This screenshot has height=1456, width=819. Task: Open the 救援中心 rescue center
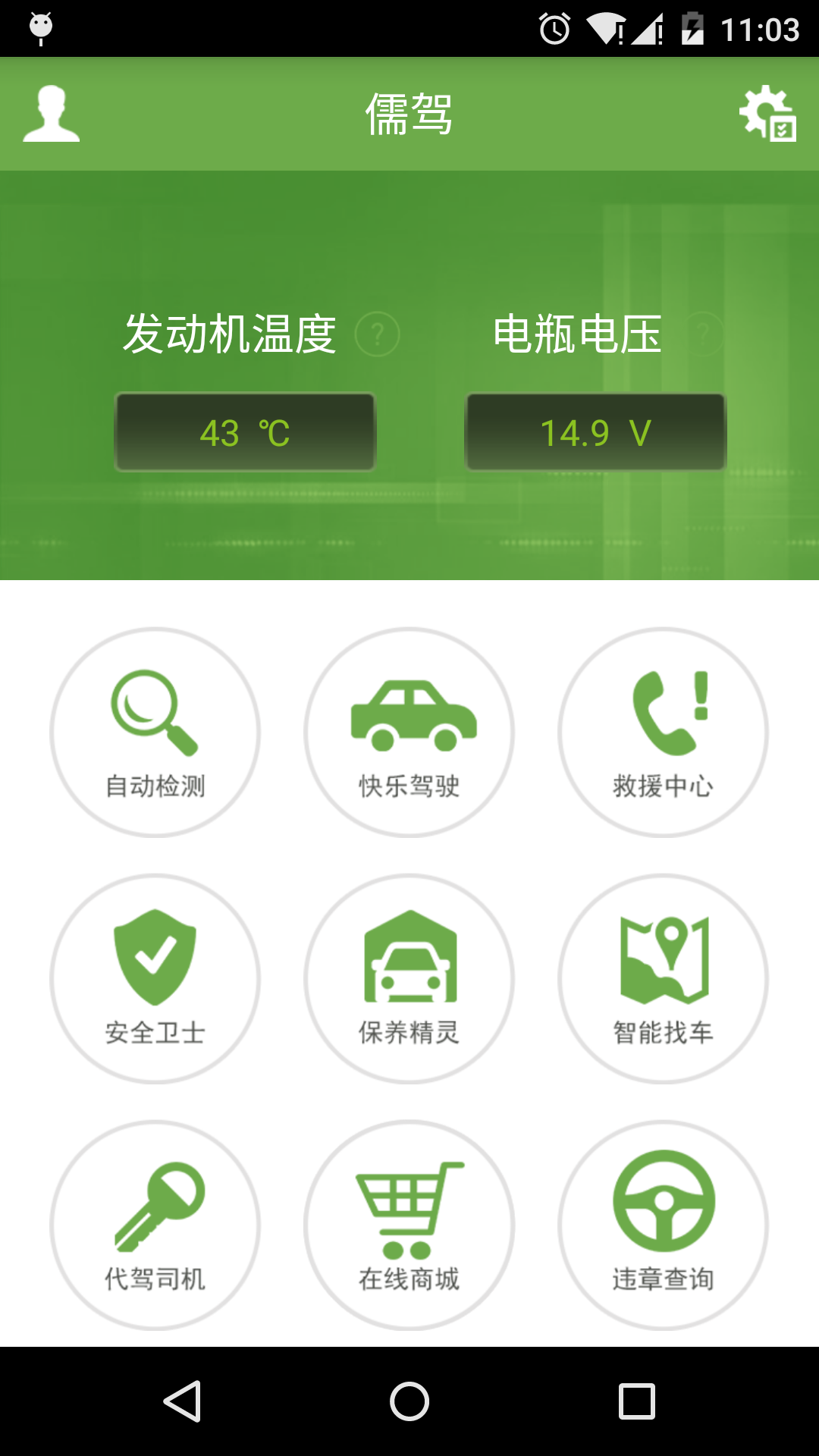[663, 730]
